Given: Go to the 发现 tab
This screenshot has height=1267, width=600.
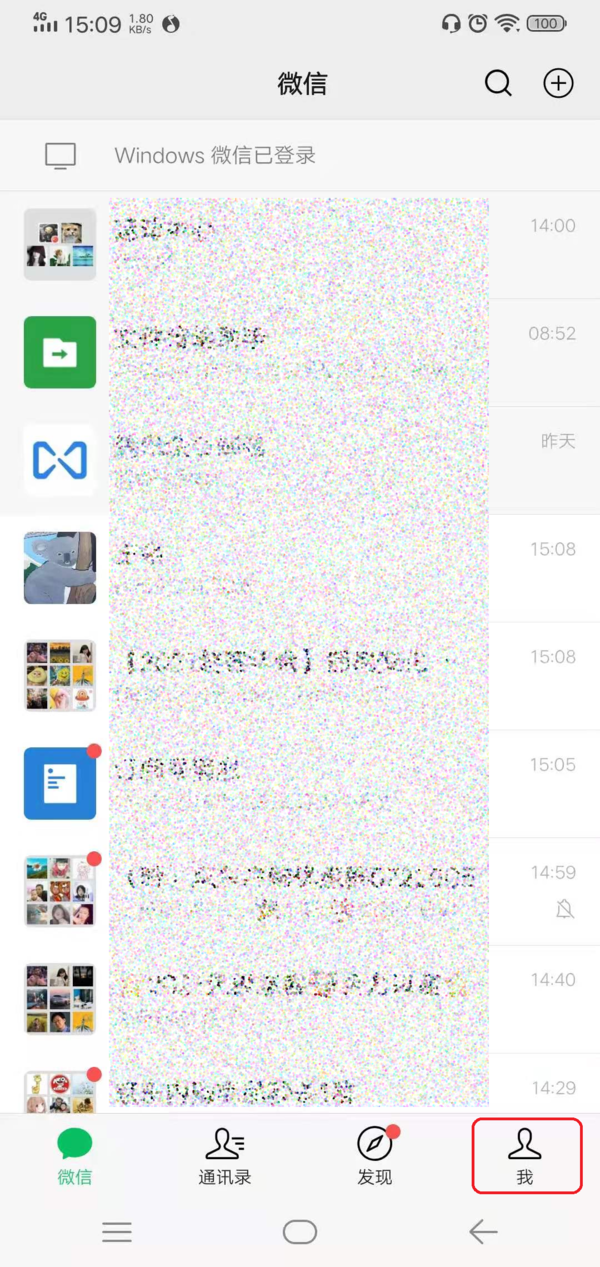Looking at the screenshot, I should click(375, 1156).
